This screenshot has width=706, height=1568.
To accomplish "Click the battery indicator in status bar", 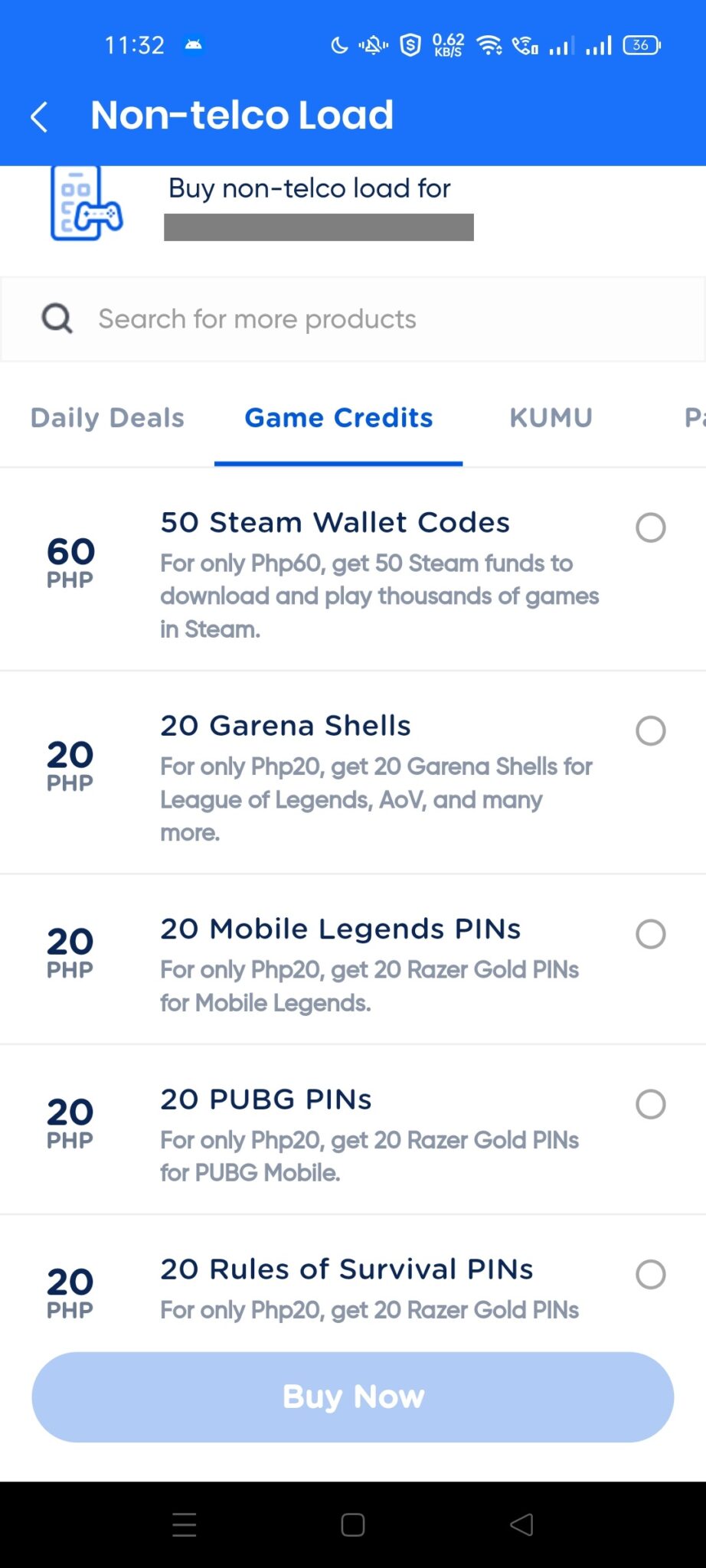I will tap(642, 44).
